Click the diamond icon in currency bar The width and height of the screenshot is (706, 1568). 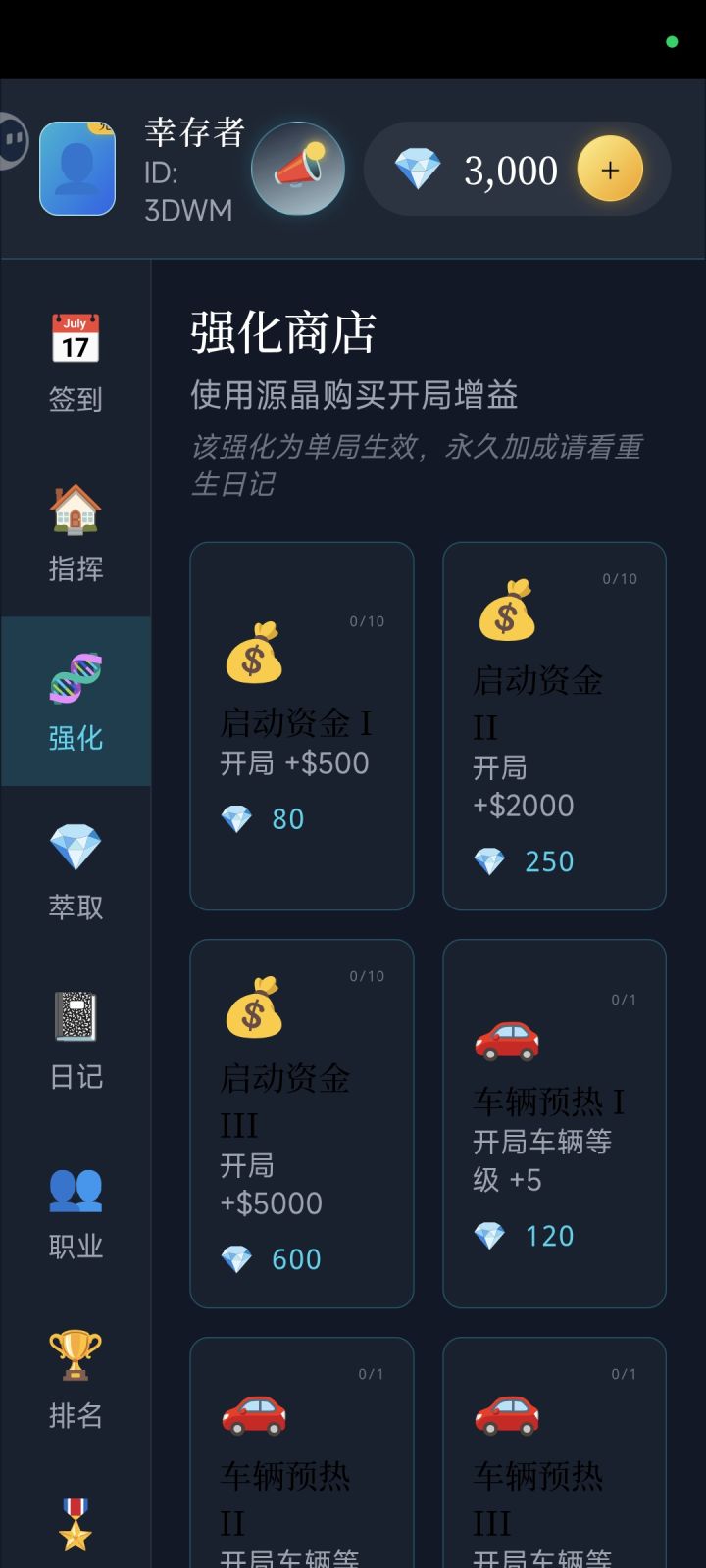[x=420, y=168]
